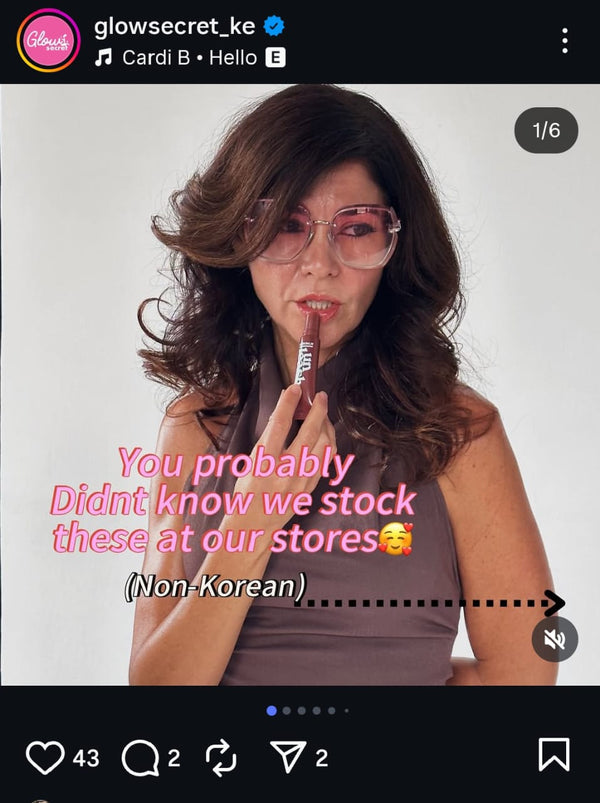Like this post with the heart icon

[x=44, y=757]
